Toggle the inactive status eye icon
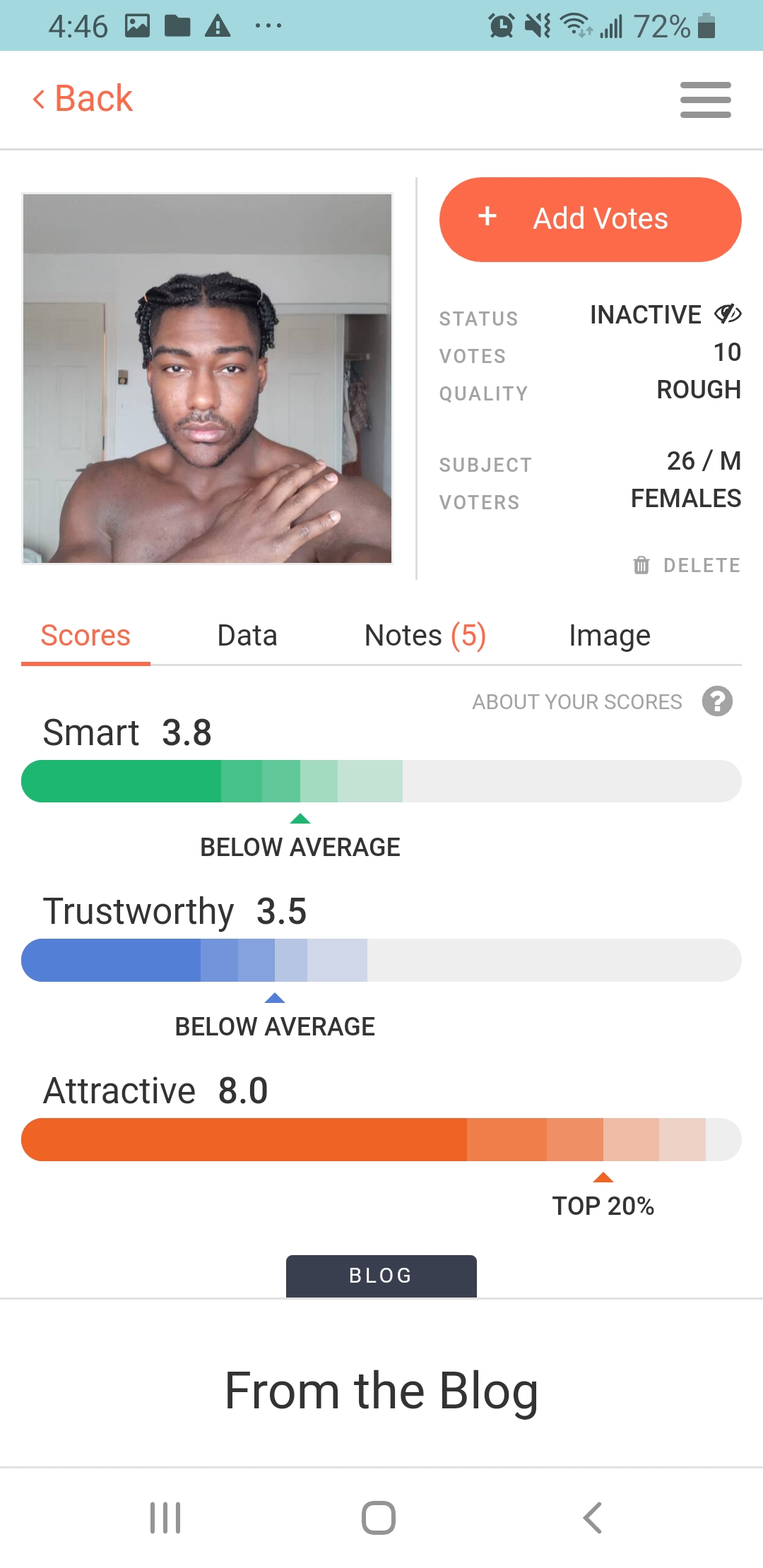The image size is (763, 1568). click(728, 314)
